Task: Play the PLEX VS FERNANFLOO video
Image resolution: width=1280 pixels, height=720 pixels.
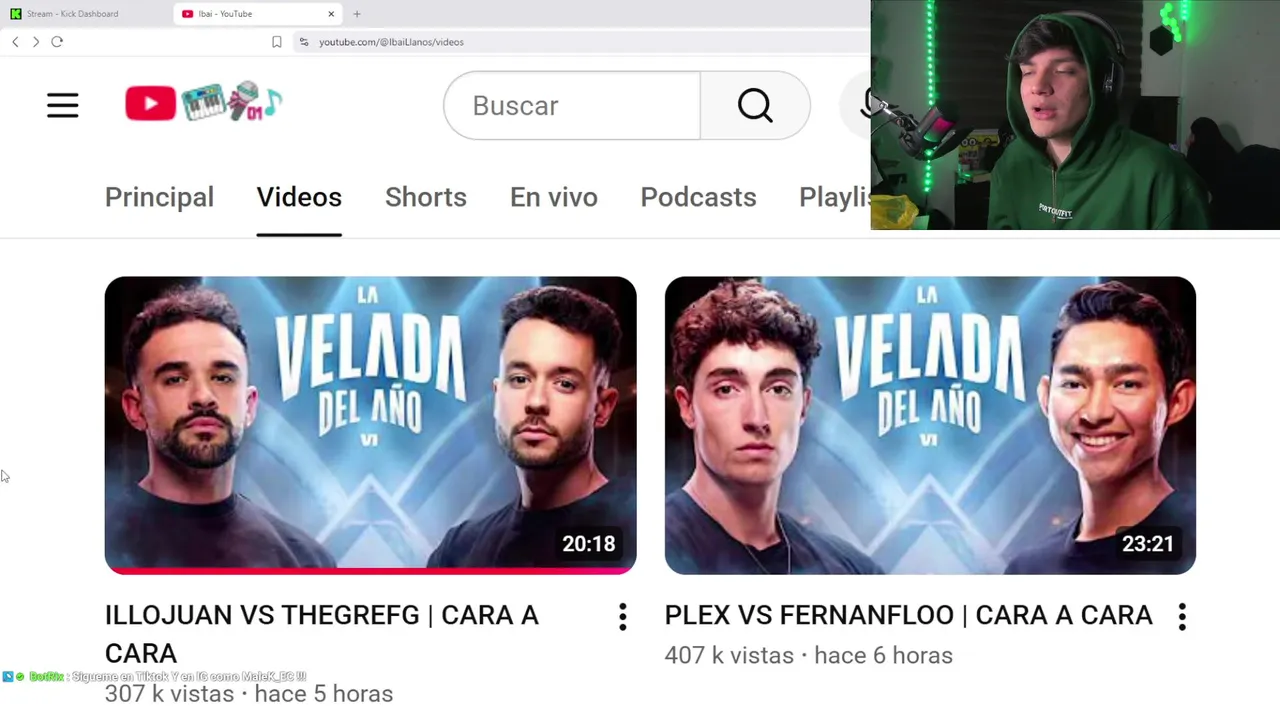Action: pos(930,425)
